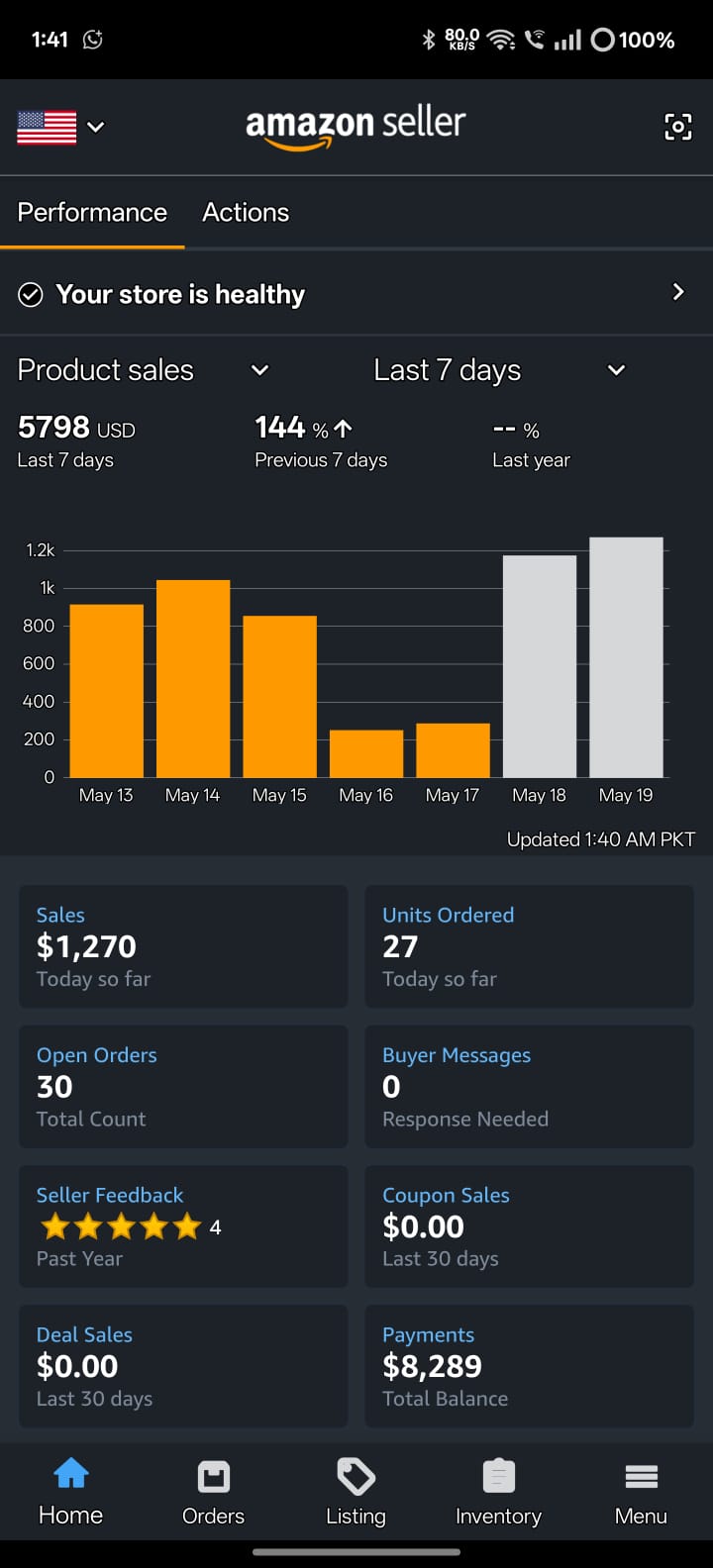Open the Deal Sales card

tap(183, 1366)
